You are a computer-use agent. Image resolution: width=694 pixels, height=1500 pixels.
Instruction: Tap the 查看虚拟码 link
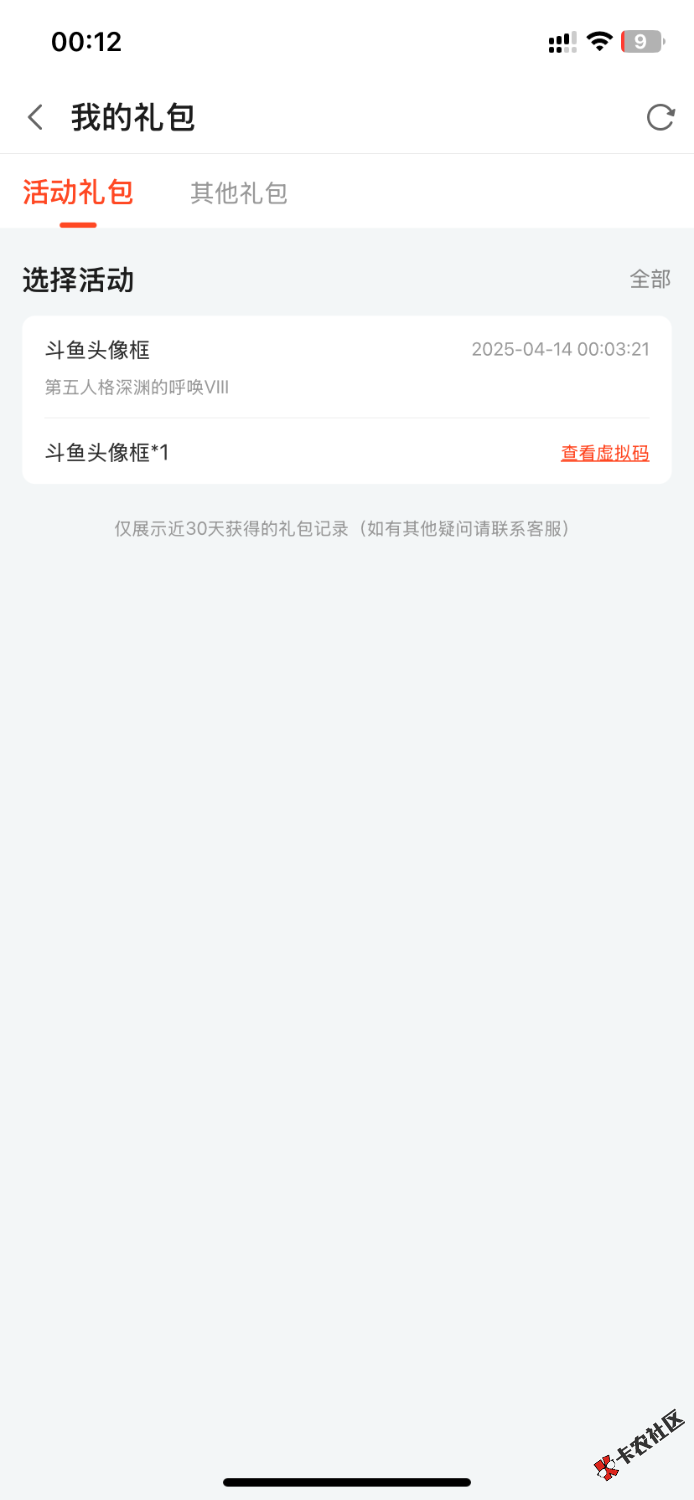(x=604, y=454)
